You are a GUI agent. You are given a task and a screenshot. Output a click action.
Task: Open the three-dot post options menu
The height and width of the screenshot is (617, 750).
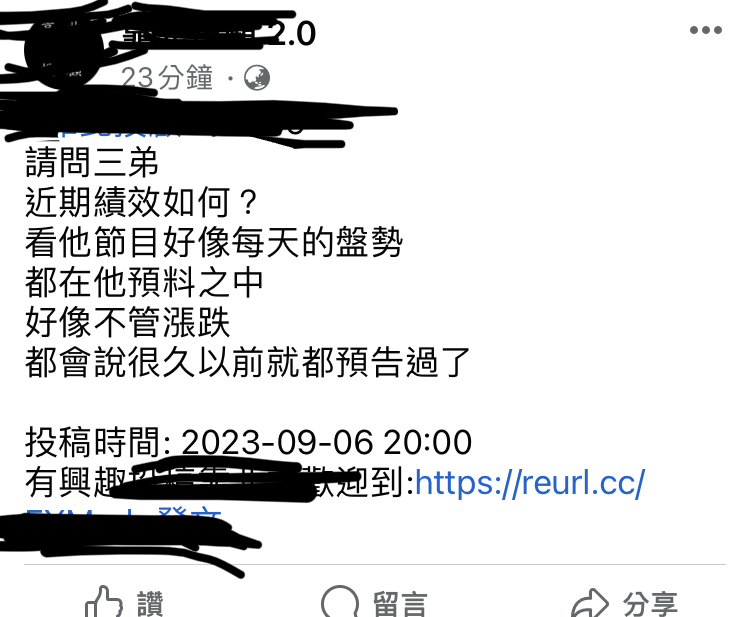(706, 30)
